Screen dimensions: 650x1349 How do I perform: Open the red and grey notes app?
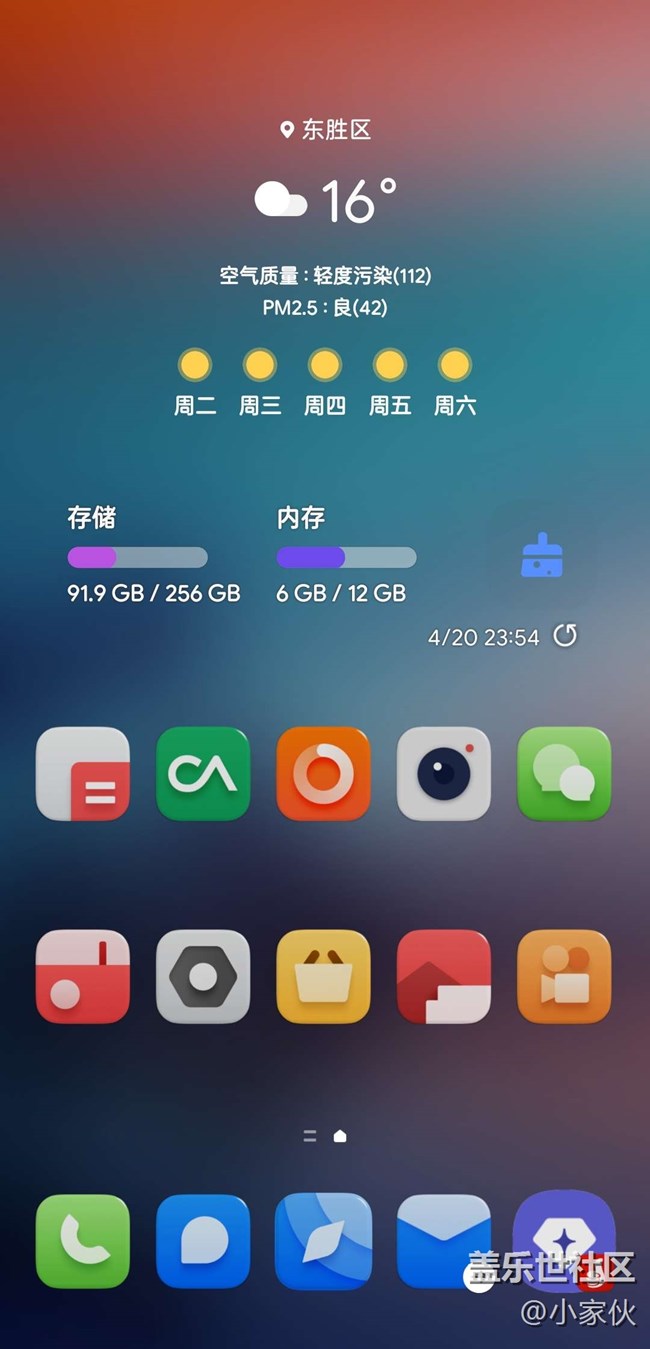[x=83, y=774]
